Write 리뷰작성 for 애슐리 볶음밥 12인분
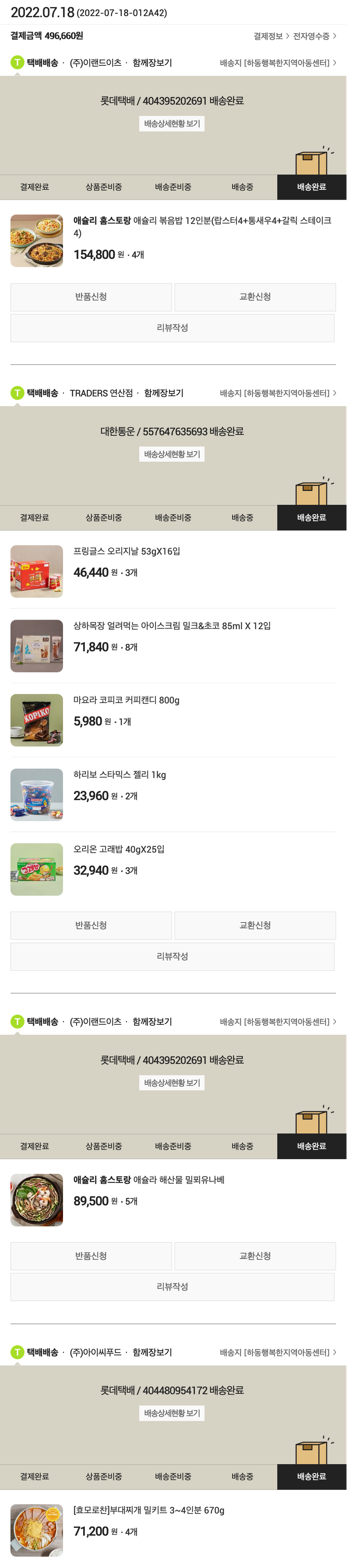The height and width of the screenshot is (1568, 350). [172, 328]
